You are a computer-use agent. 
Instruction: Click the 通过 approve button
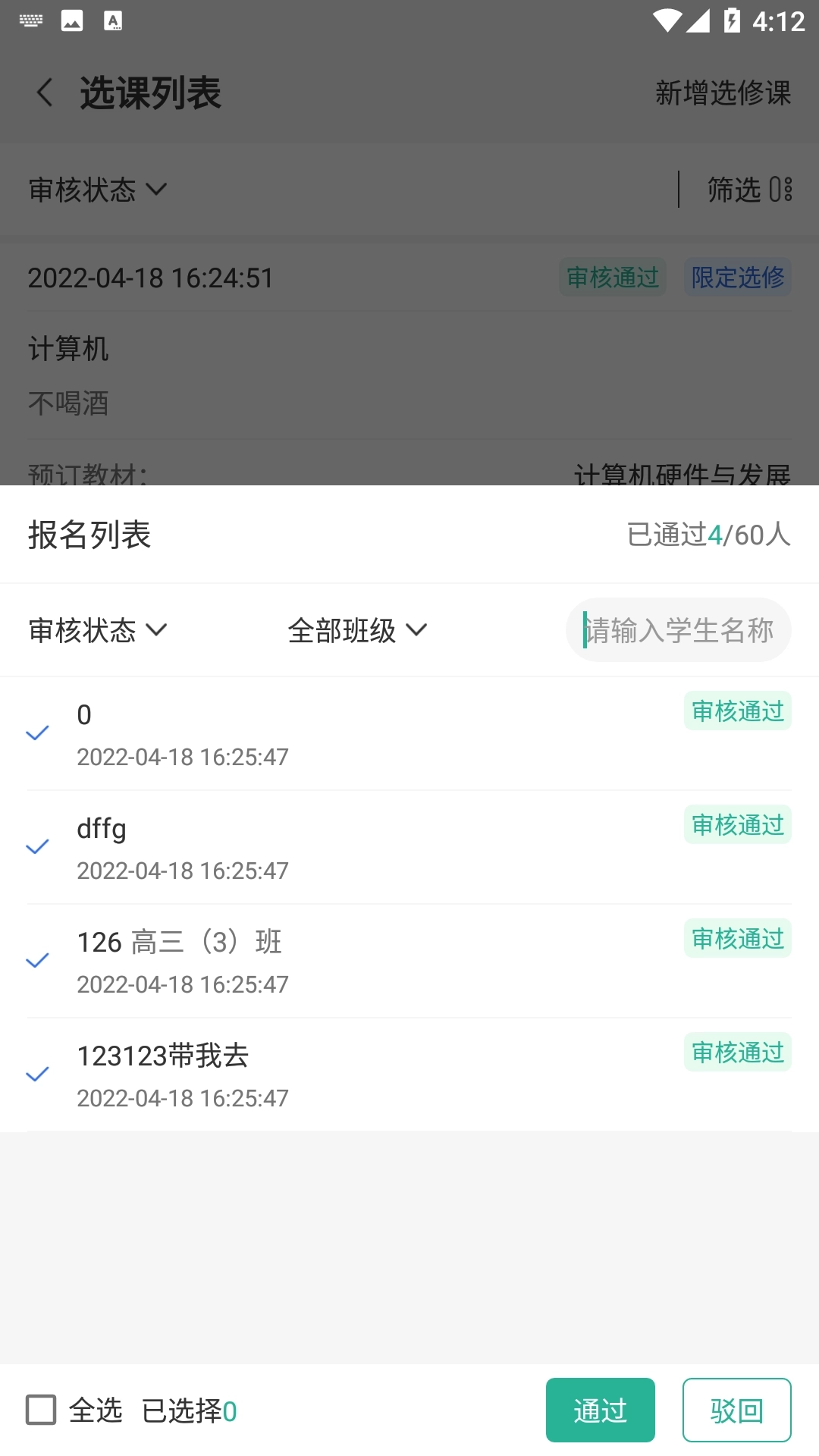[x=600, y=1410]
